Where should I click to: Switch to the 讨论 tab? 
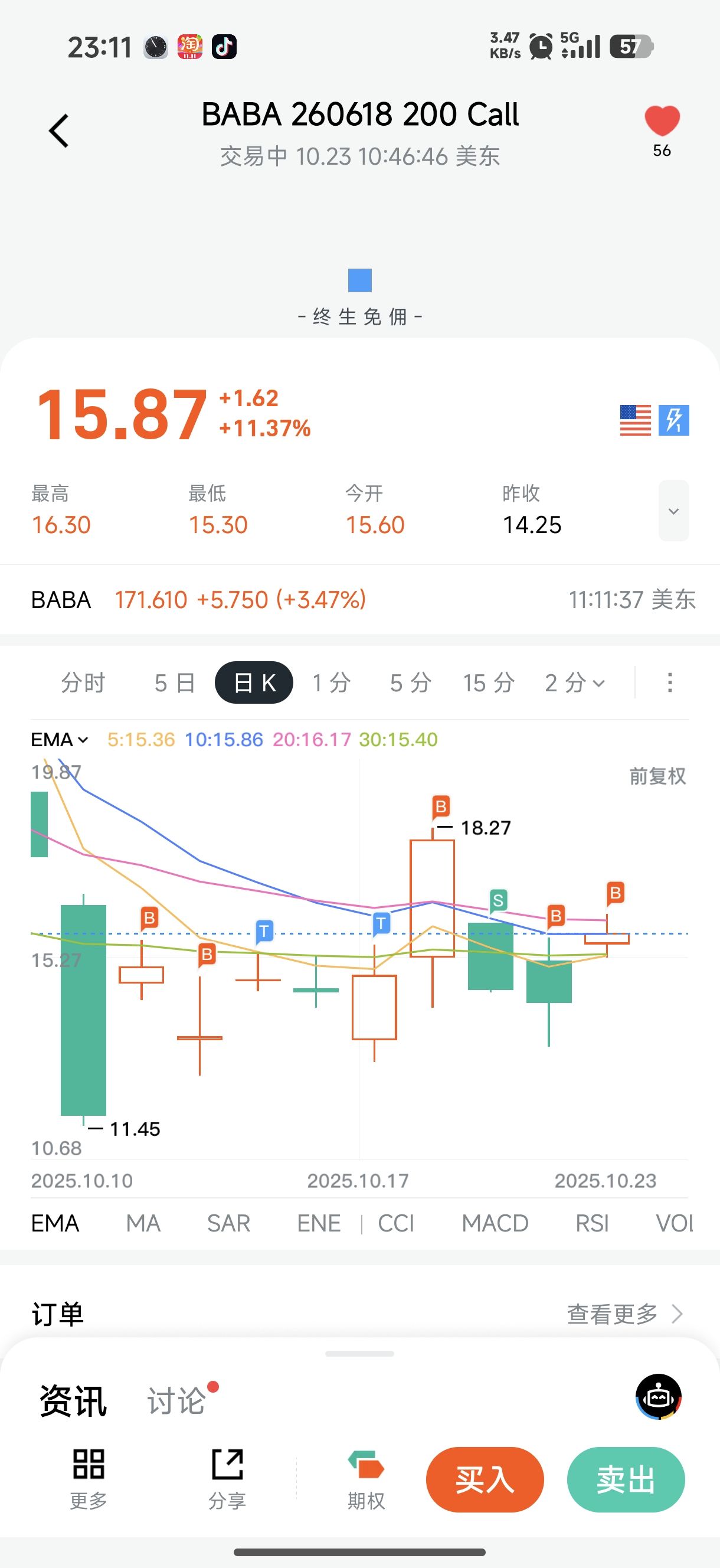[x=176, y=1401]
